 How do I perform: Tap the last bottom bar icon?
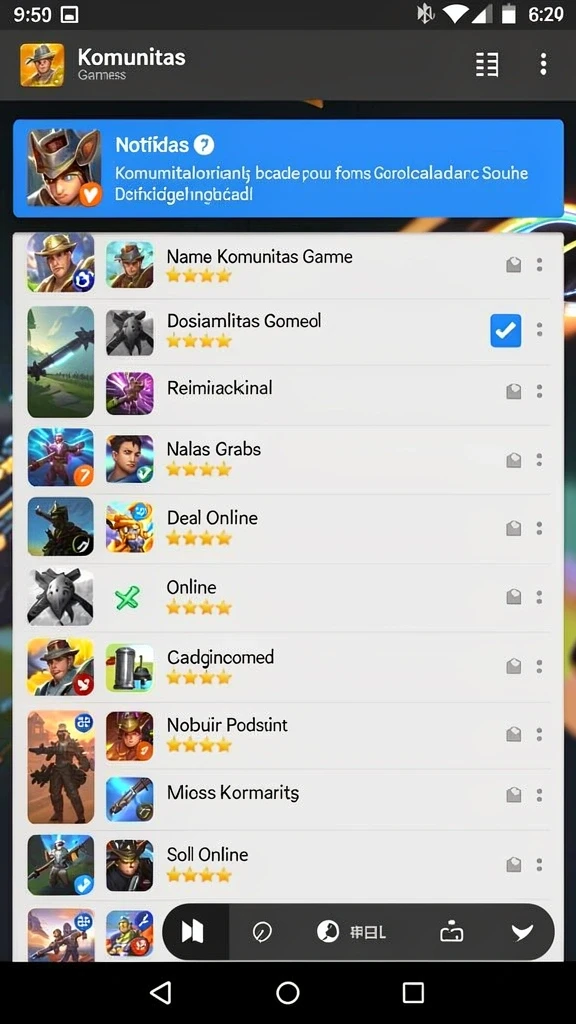click(x=522, y=933)
